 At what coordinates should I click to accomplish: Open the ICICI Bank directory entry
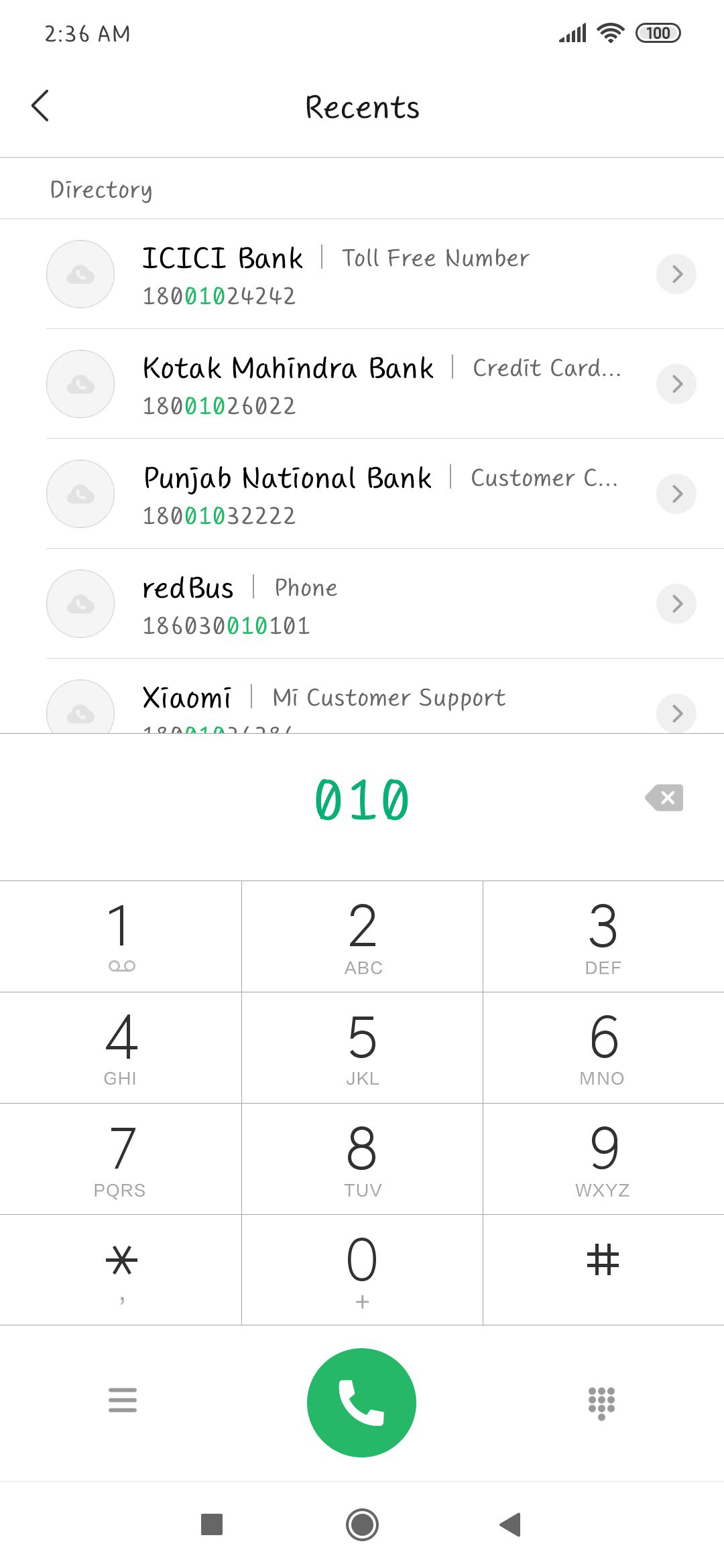pos(362,274)
